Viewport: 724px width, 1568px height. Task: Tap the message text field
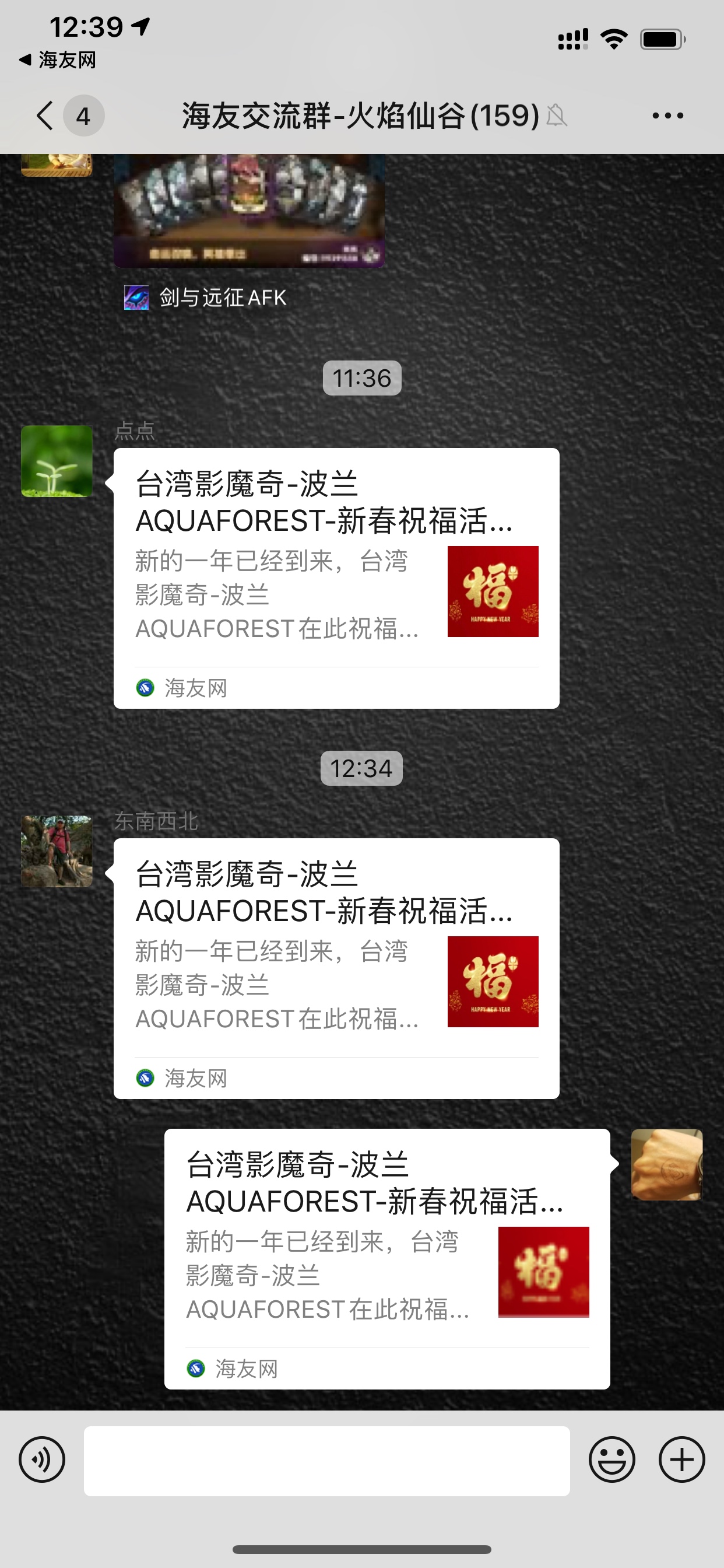326,1460
